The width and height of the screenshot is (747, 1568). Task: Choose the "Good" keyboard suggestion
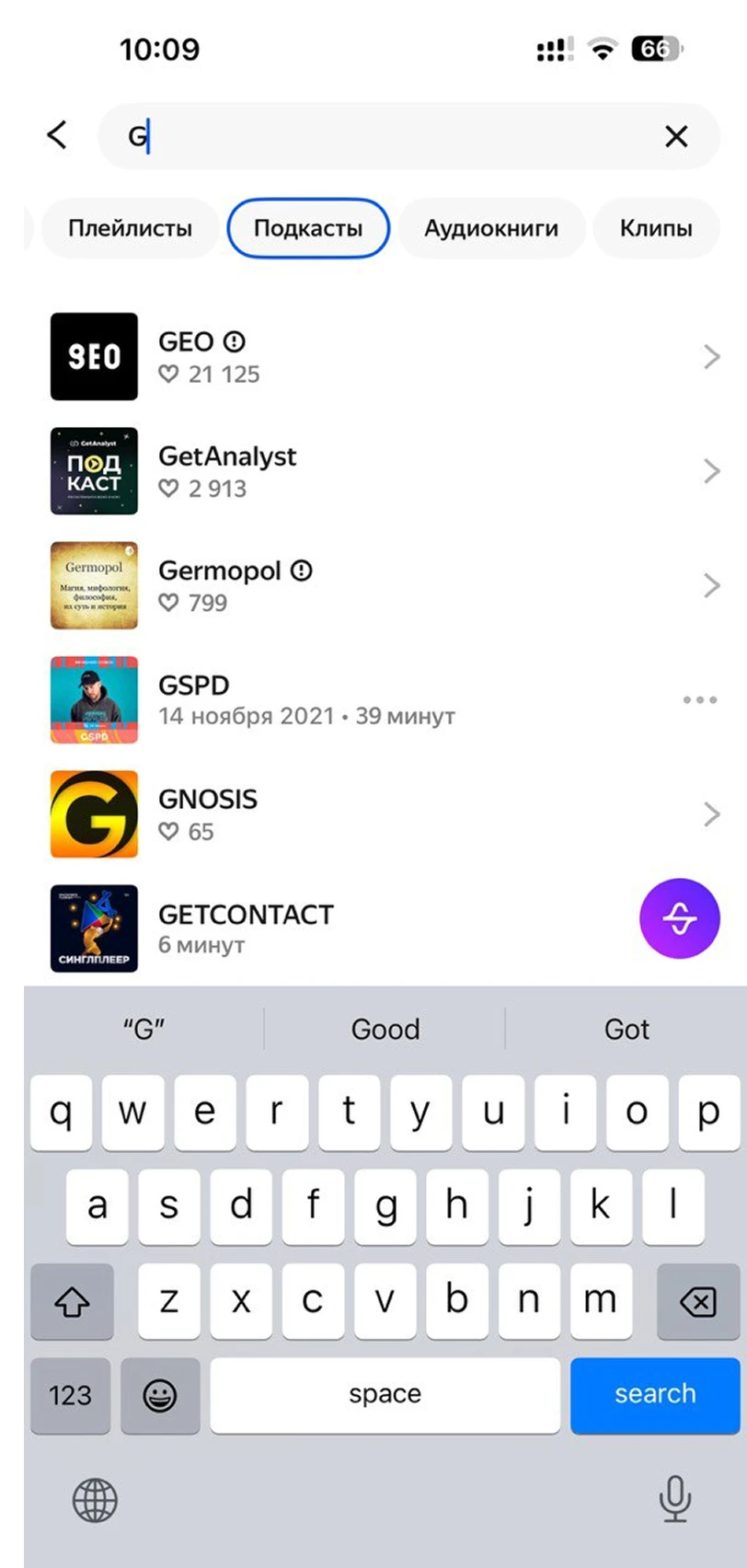[x=385, y=1029]
